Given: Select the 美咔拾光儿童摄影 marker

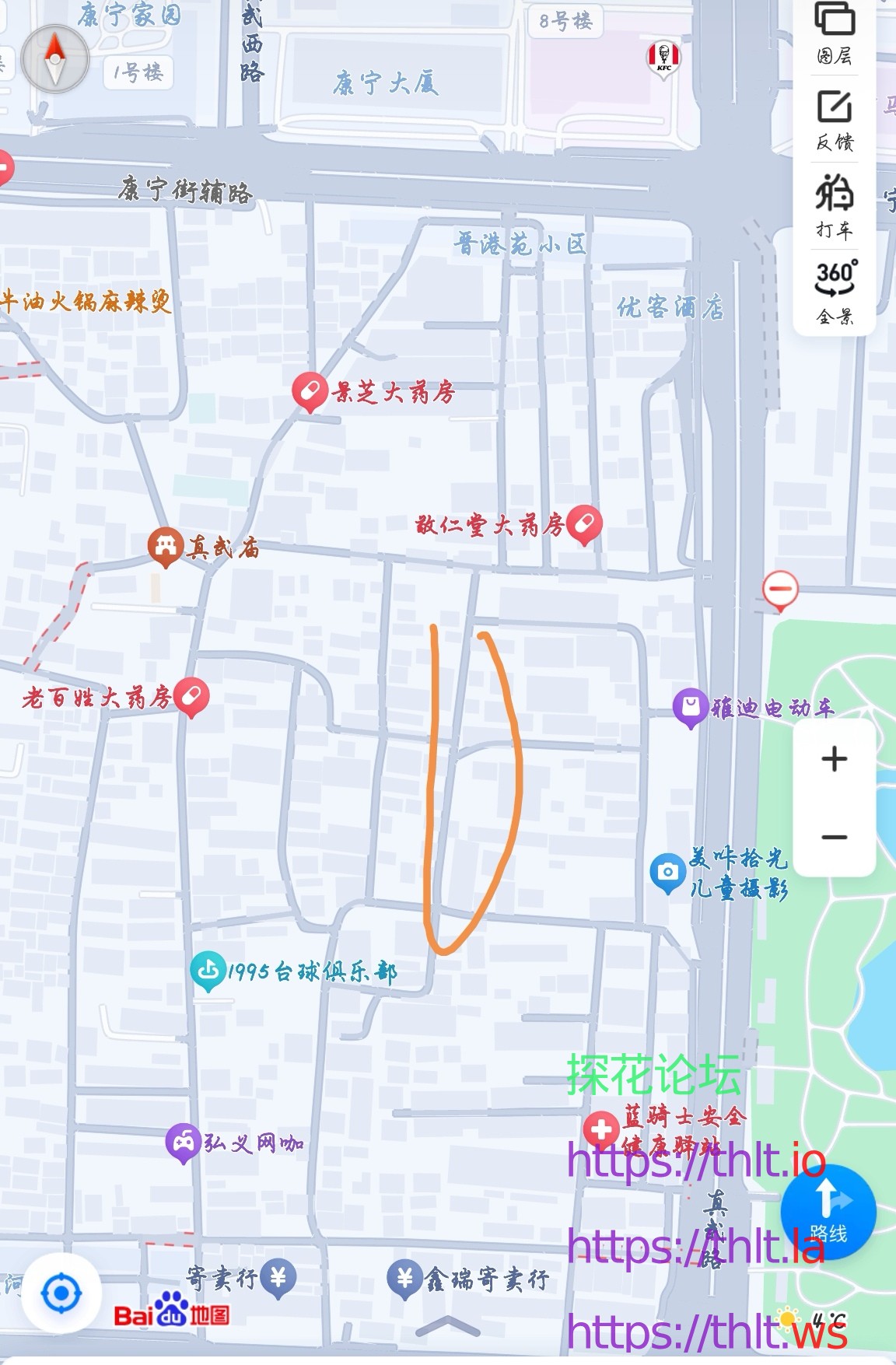Looking at the screenshot, I should 667,872.
